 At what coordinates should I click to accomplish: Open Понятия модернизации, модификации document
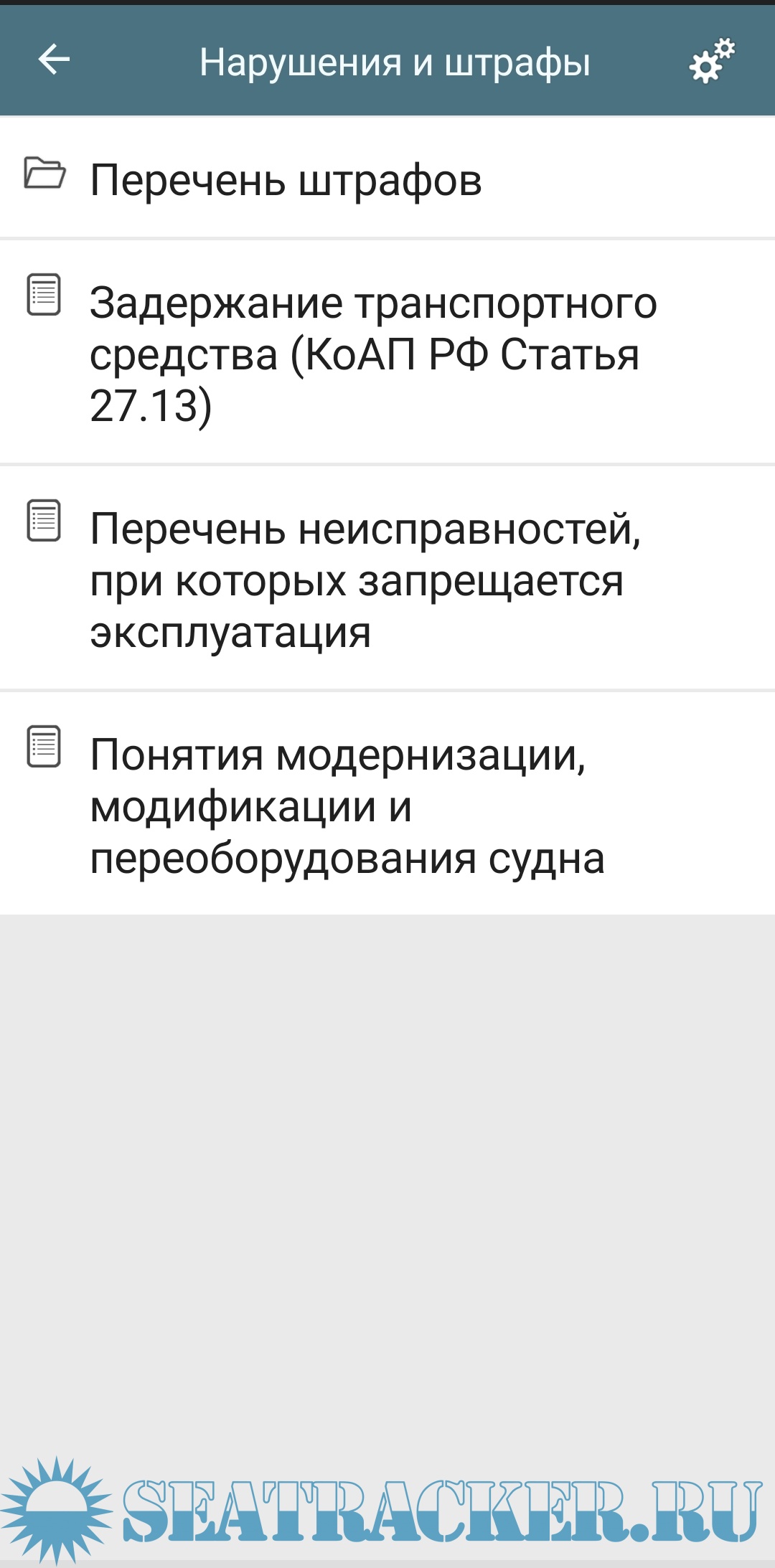(x=348, y=806)
